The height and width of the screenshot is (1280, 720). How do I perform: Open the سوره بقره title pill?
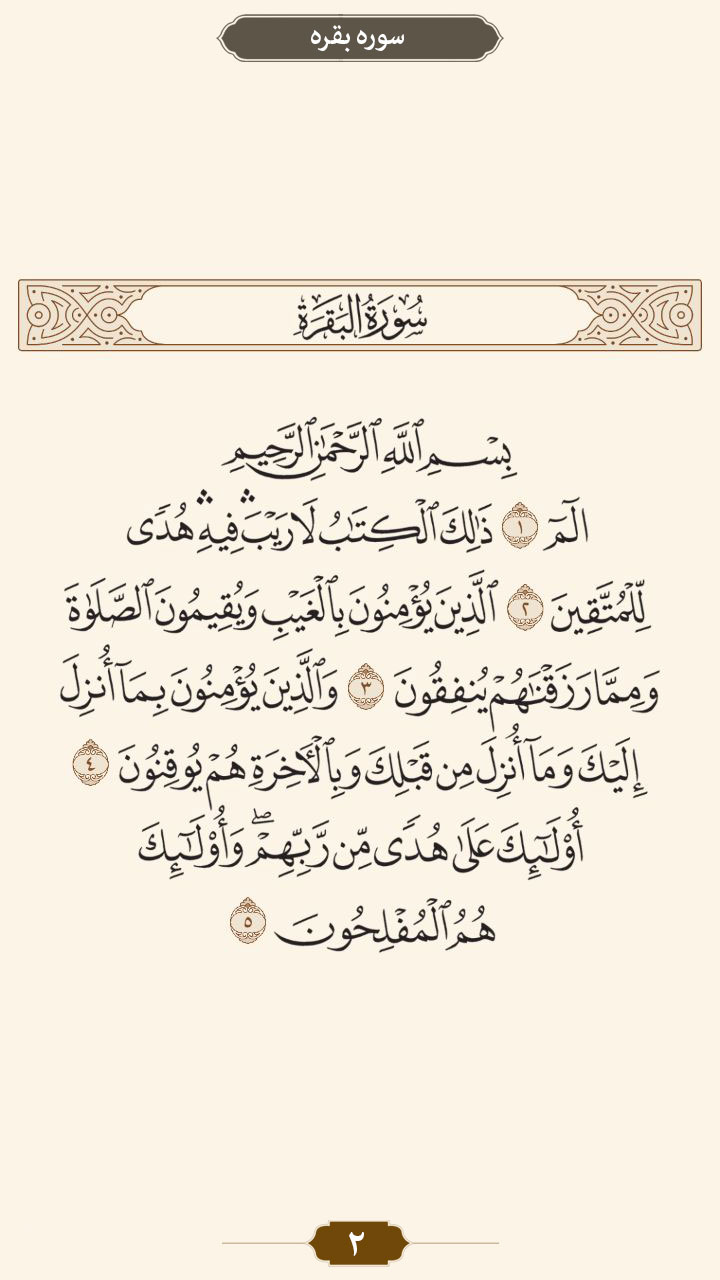pyautogui.click(x=359, y=38)
